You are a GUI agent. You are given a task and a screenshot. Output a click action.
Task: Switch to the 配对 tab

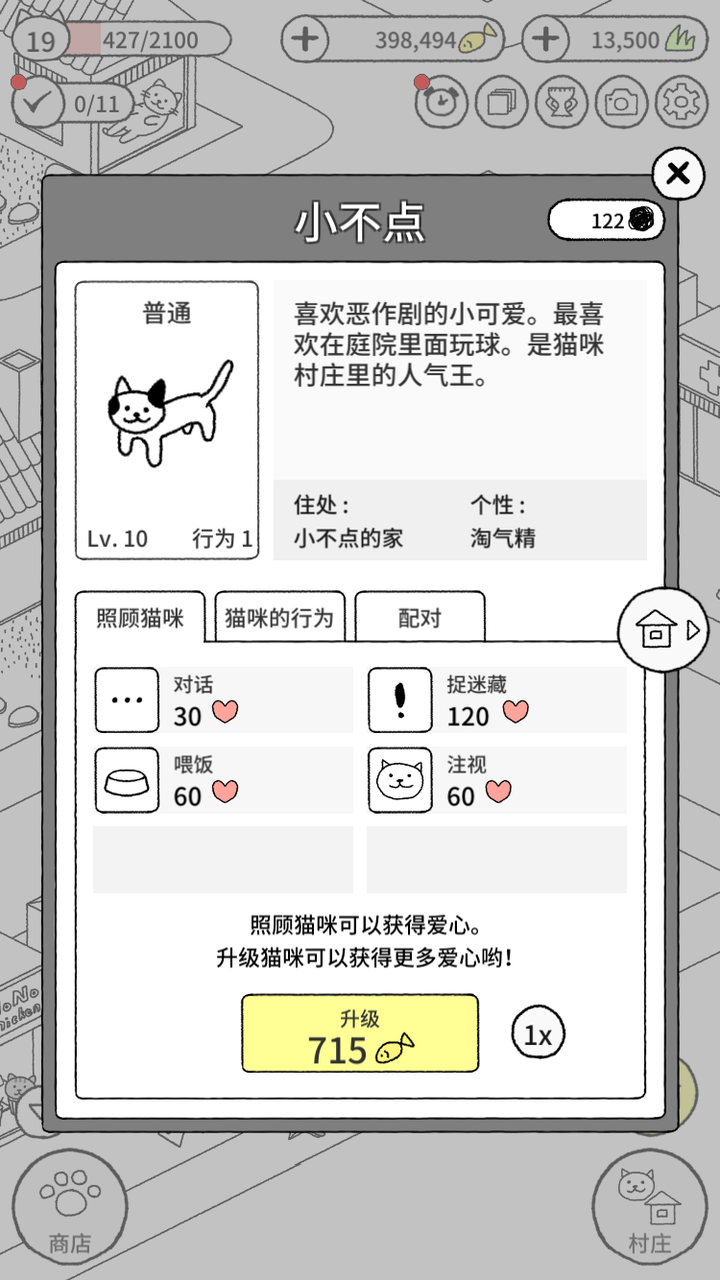click(x=420, y=617)
